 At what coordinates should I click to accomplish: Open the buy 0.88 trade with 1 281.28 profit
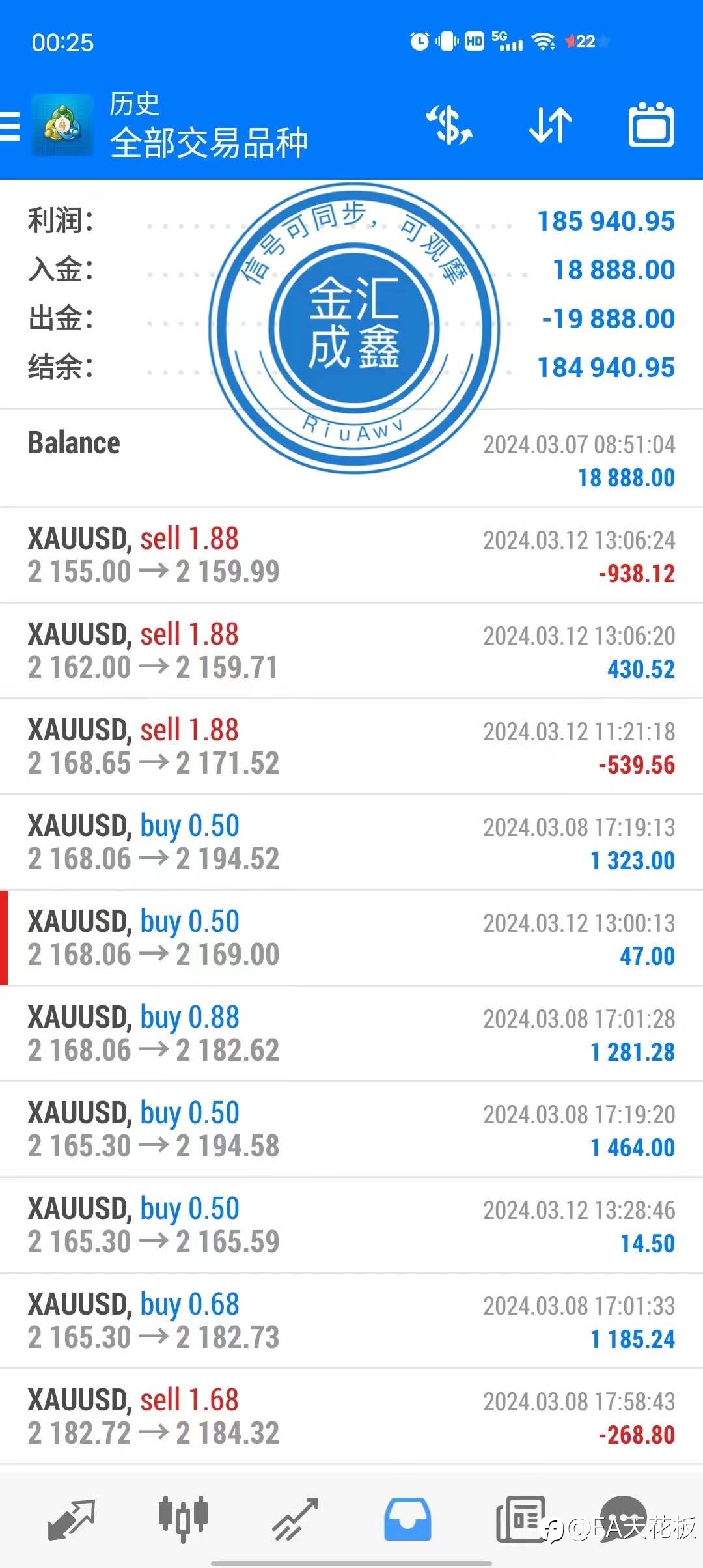351,1033
